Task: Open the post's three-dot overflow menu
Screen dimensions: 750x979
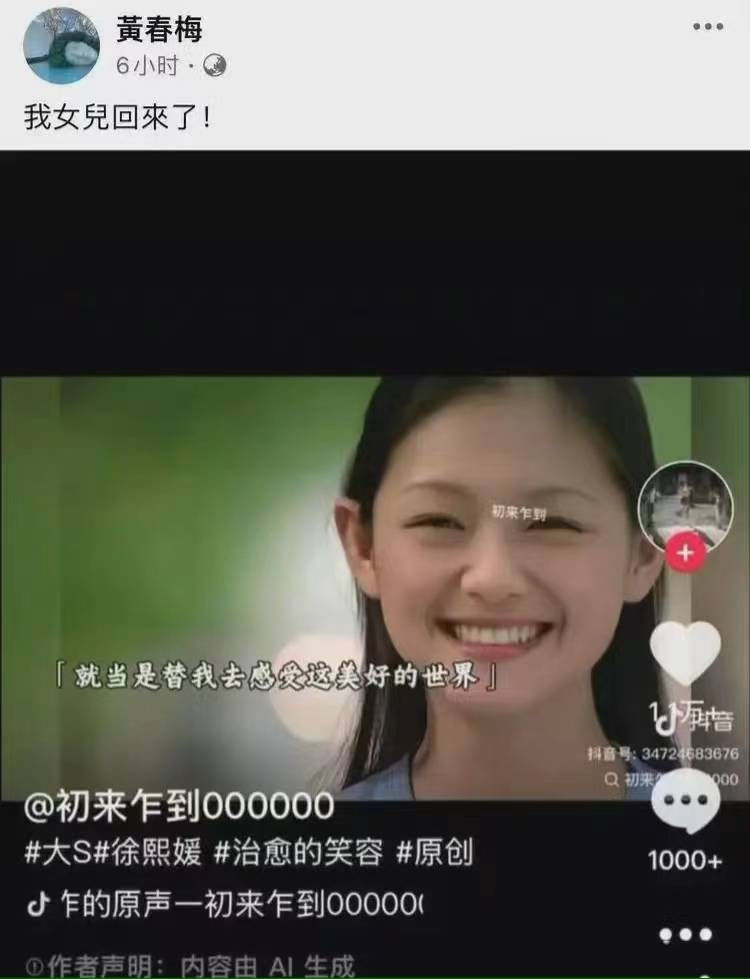Action: (x=706, y=27)
